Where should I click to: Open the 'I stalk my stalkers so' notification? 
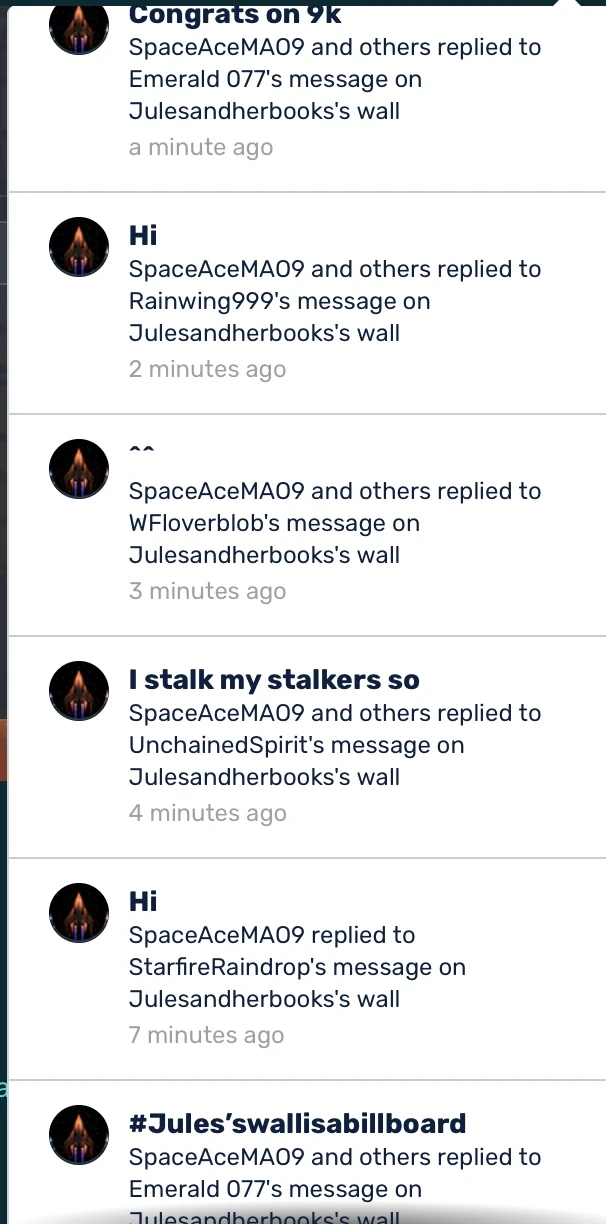pos(334,744)
